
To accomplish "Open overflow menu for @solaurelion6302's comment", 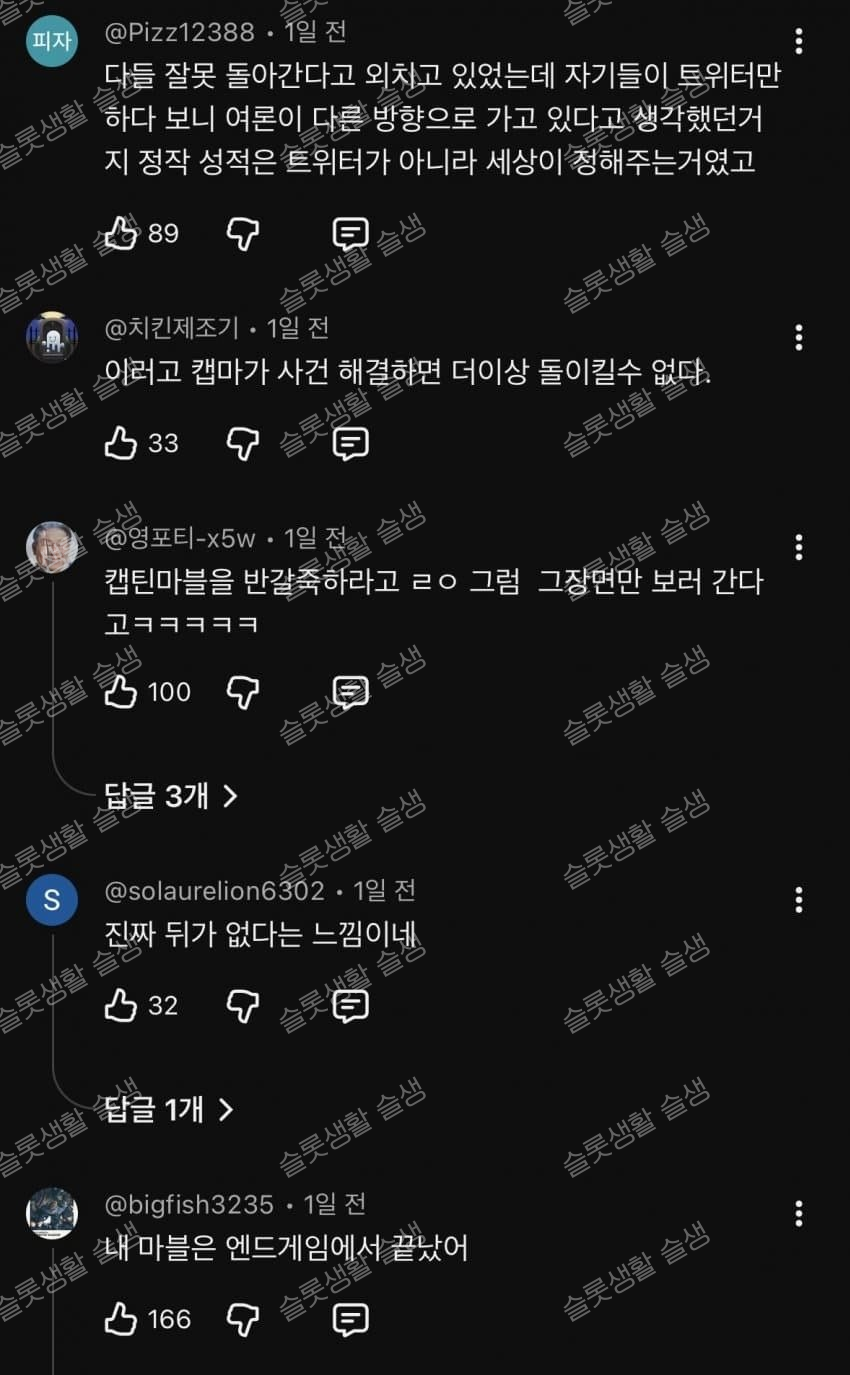I will [798, 899].
